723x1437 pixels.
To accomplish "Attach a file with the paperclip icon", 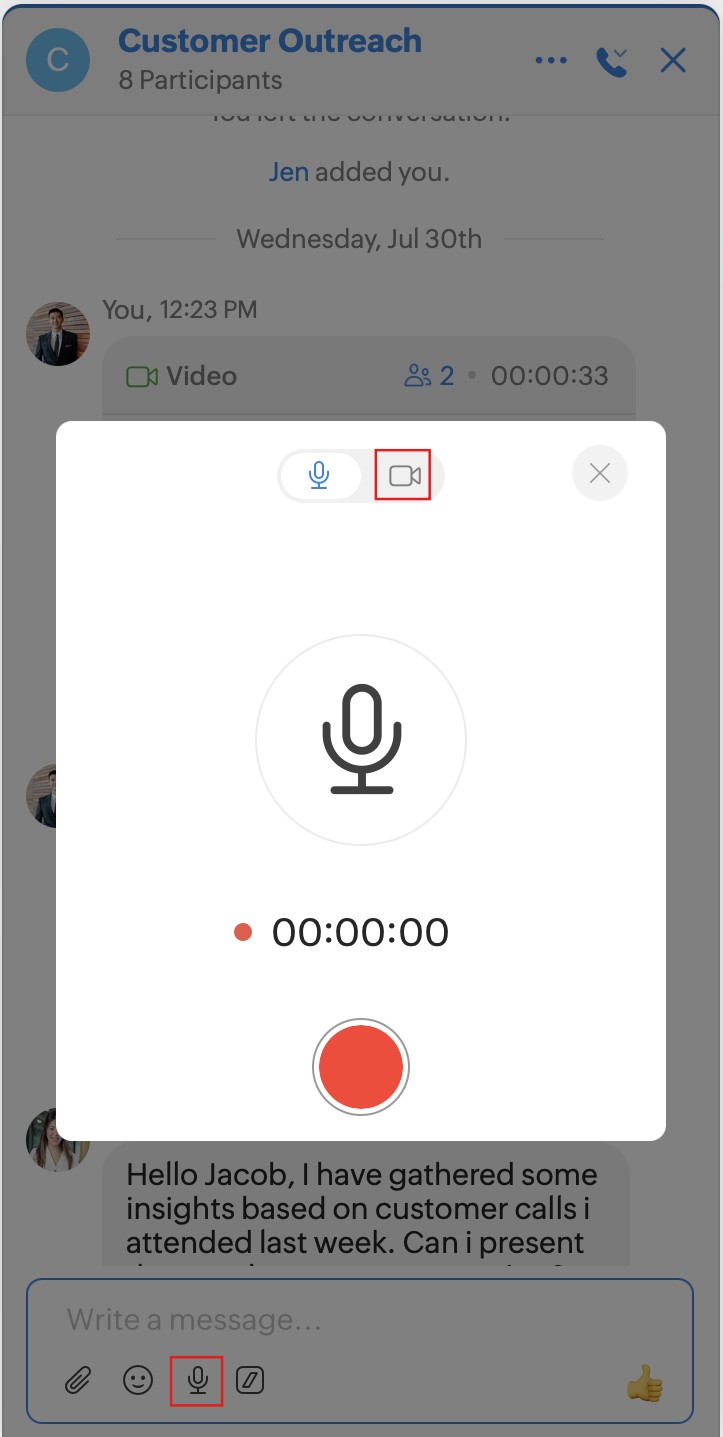I will pos(78,1381).
